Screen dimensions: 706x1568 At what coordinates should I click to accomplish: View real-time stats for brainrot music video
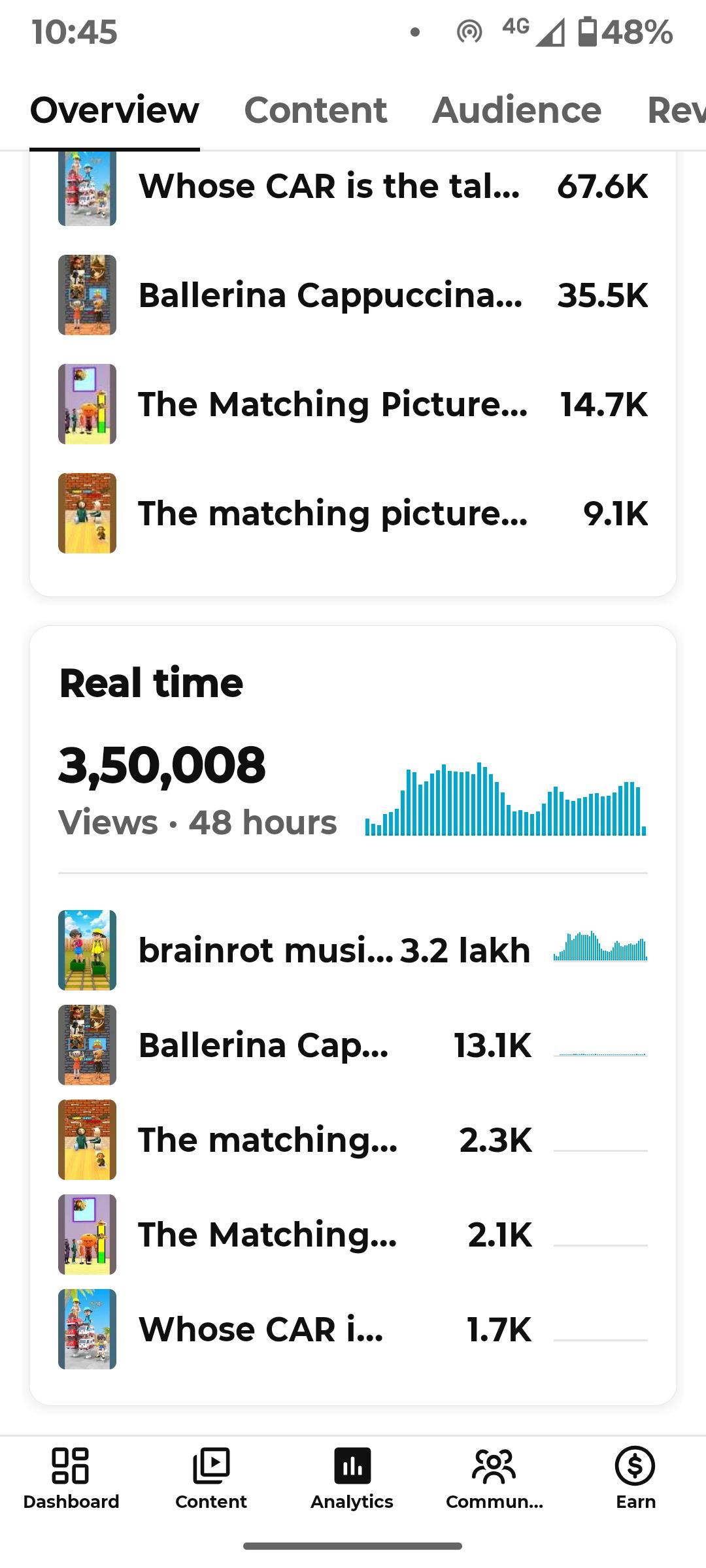[353, 950]
